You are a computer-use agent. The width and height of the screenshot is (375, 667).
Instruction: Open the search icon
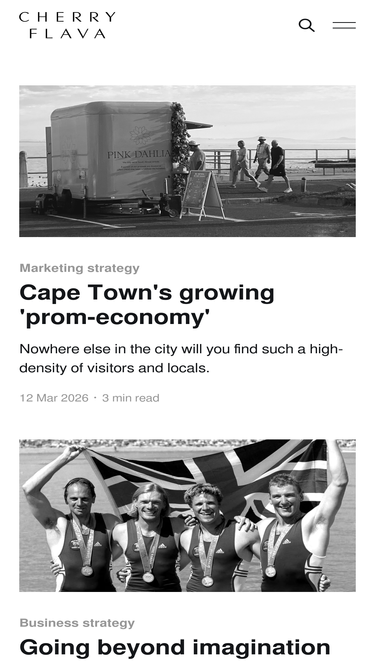point(307,25)
